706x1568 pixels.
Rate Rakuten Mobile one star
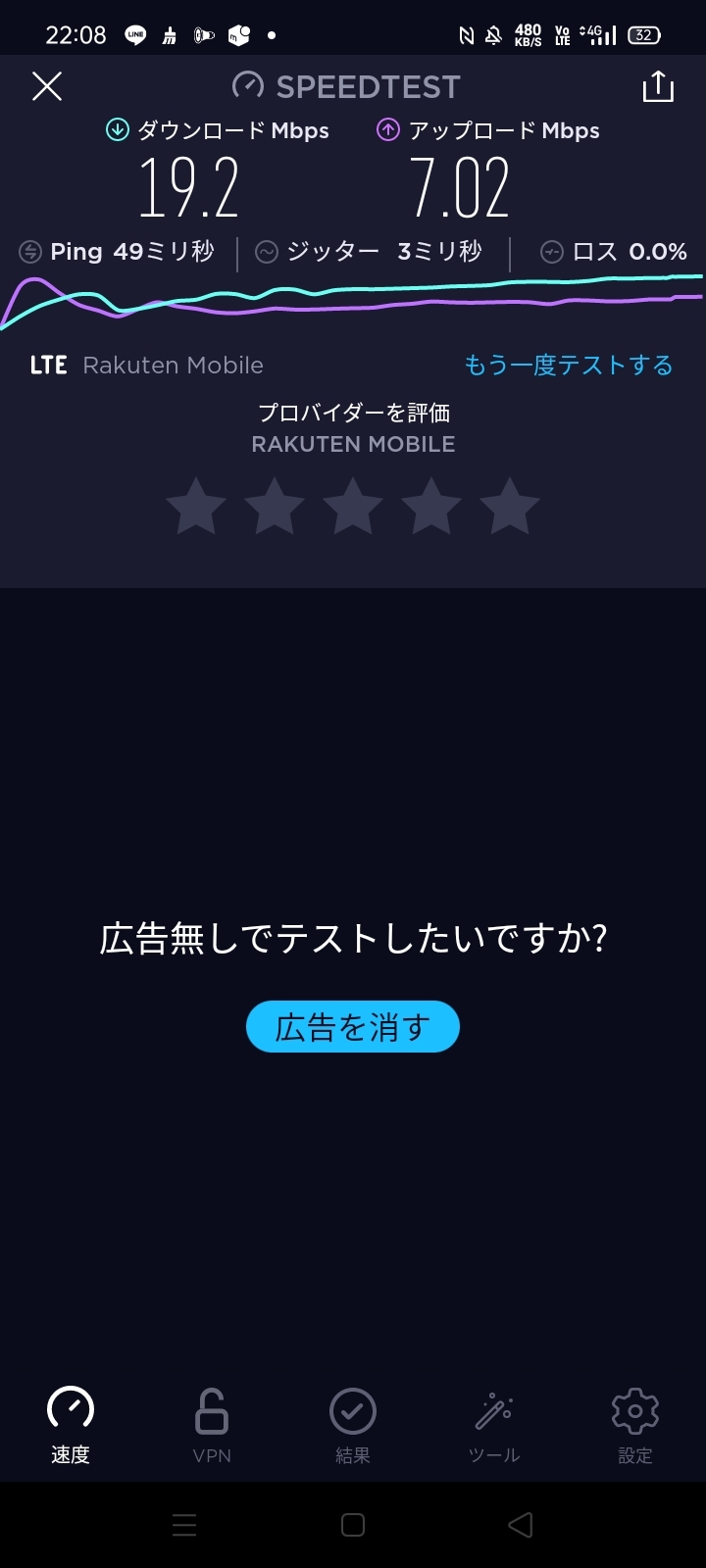click(x=196, y=507)
